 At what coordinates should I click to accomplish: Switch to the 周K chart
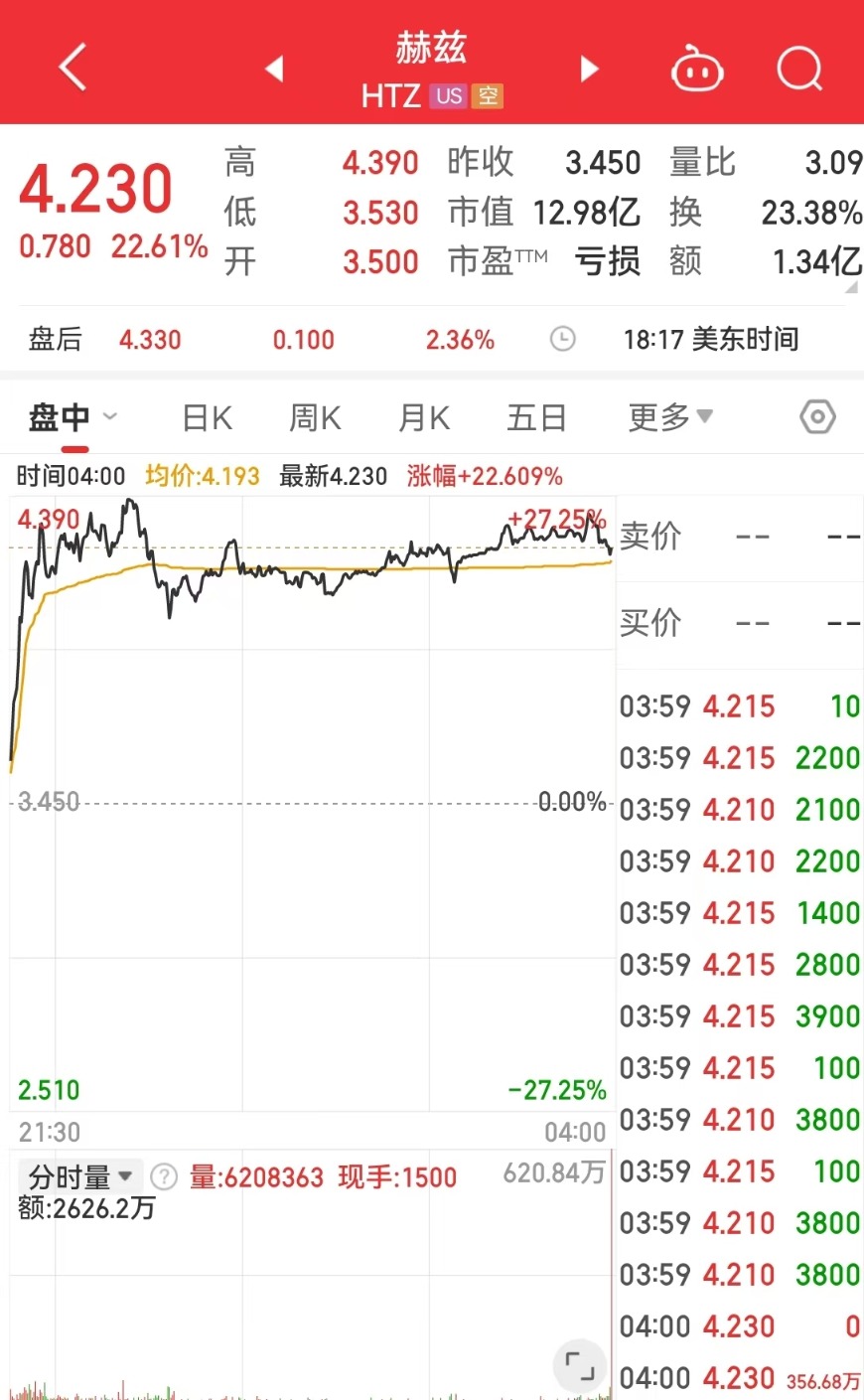[x=315, y=418]
